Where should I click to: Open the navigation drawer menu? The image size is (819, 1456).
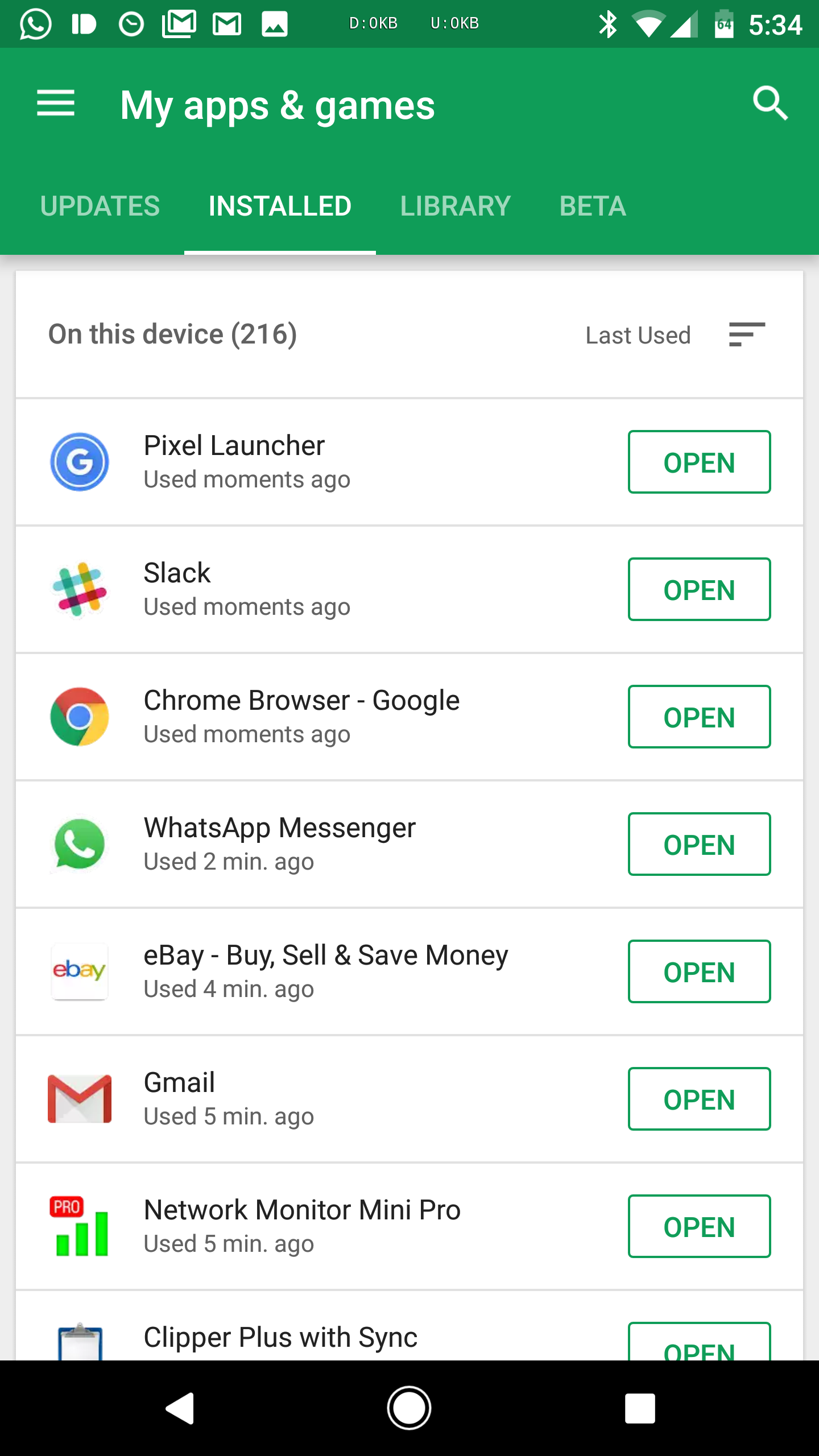[x=56, y=104]
